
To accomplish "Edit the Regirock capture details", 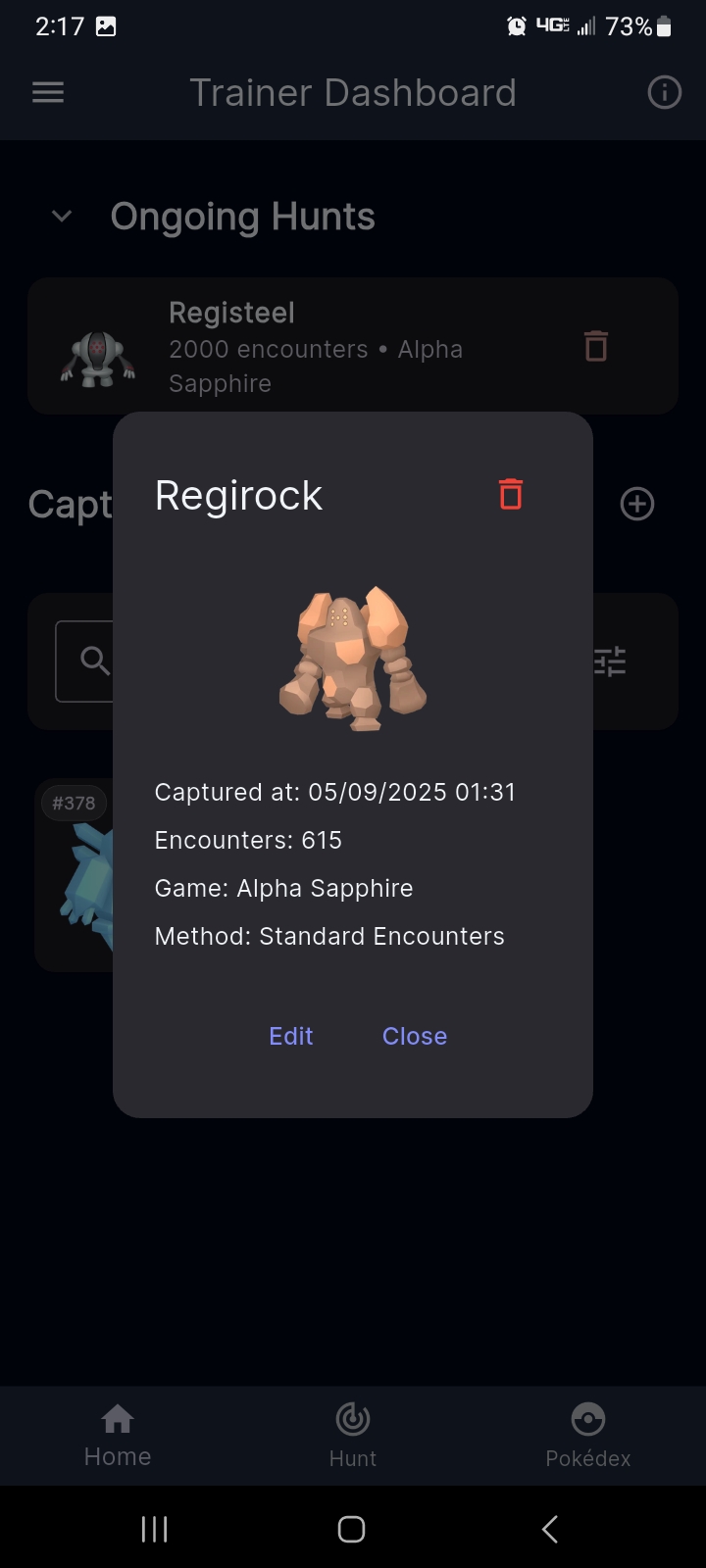I will [291, 1036].
